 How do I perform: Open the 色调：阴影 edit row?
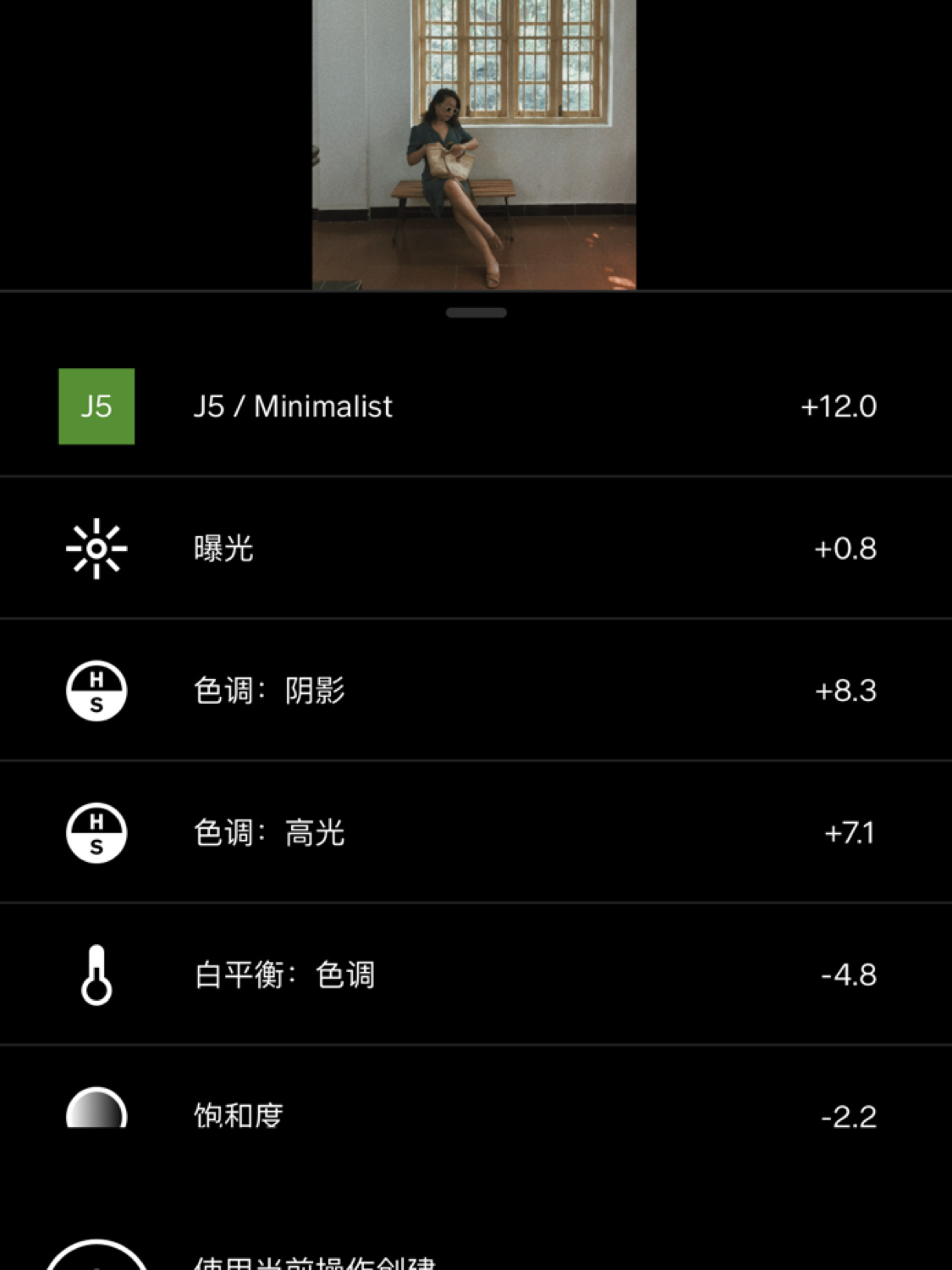(x=474, y=691)
